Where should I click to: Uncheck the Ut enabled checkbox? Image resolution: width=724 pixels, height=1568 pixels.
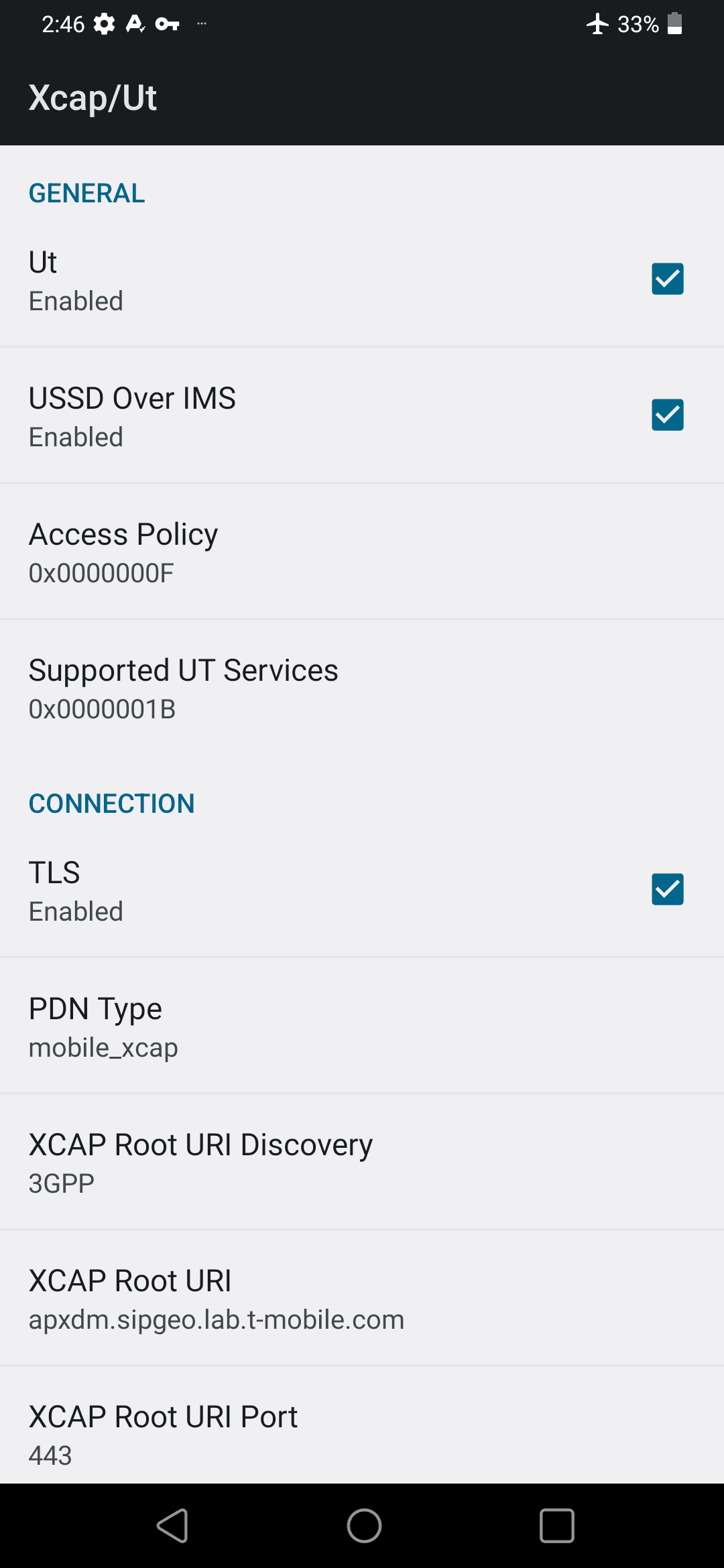click(667, 279)
